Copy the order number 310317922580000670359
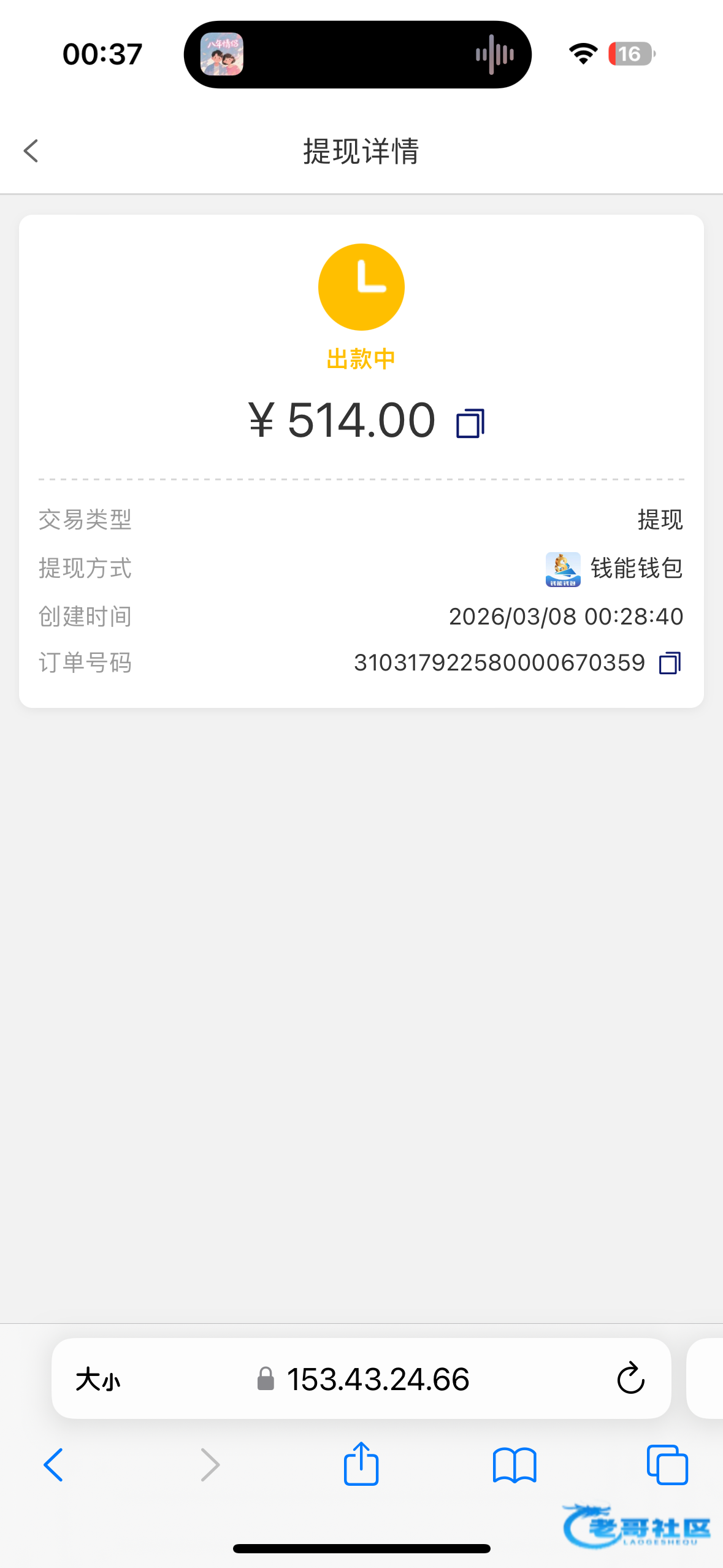Viewport: 723px width, 1568px height. tap(670, 663)
